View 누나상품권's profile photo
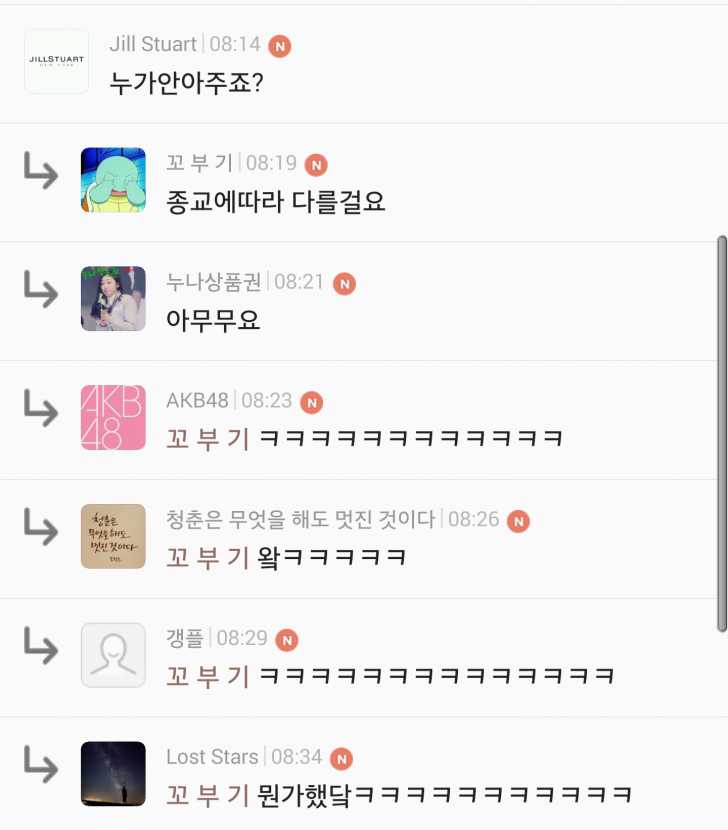Viewport: 728px width, 830px height. (113, 298)
